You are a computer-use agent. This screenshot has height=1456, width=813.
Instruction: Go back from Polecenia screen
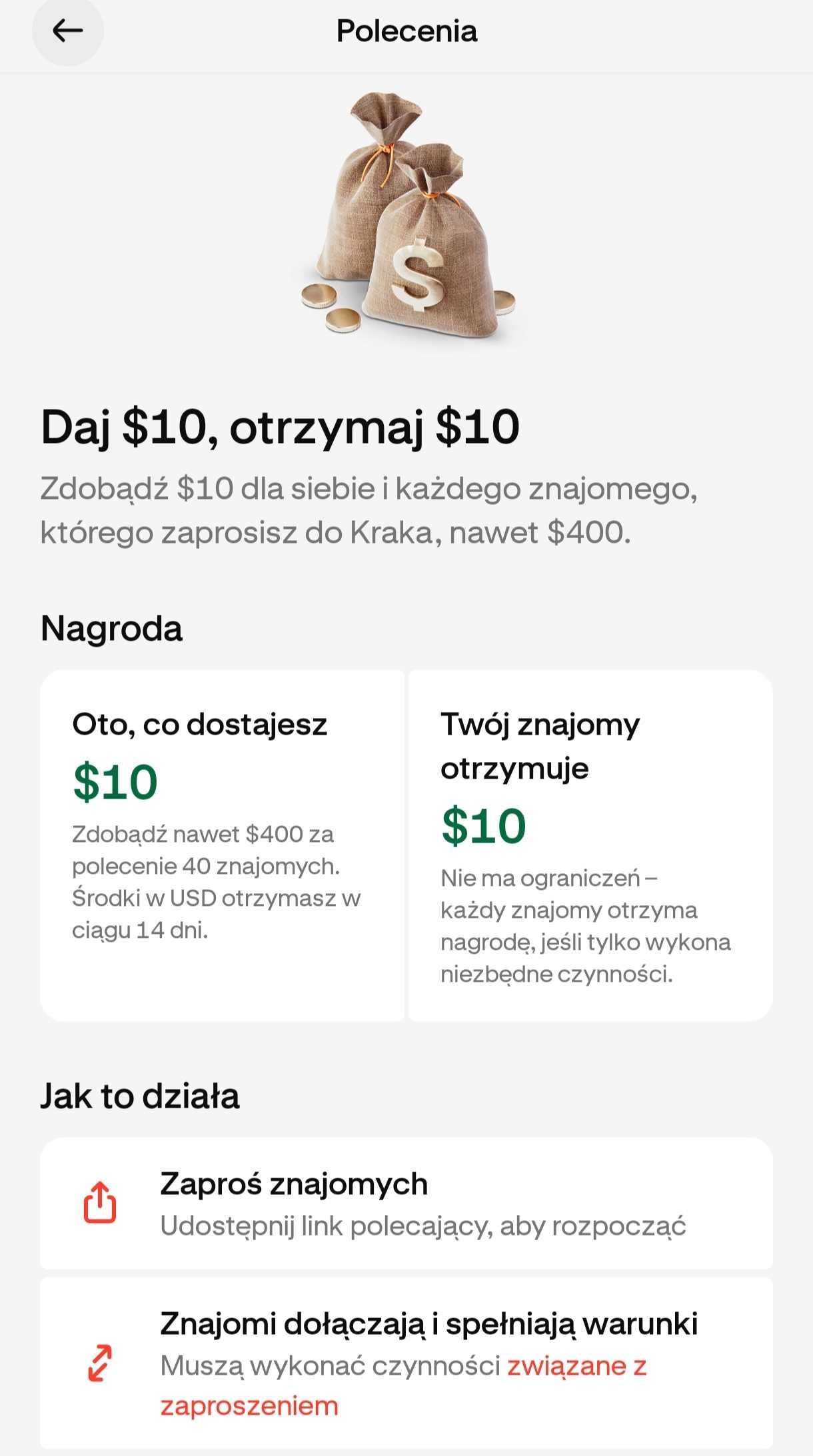(67, 31)
